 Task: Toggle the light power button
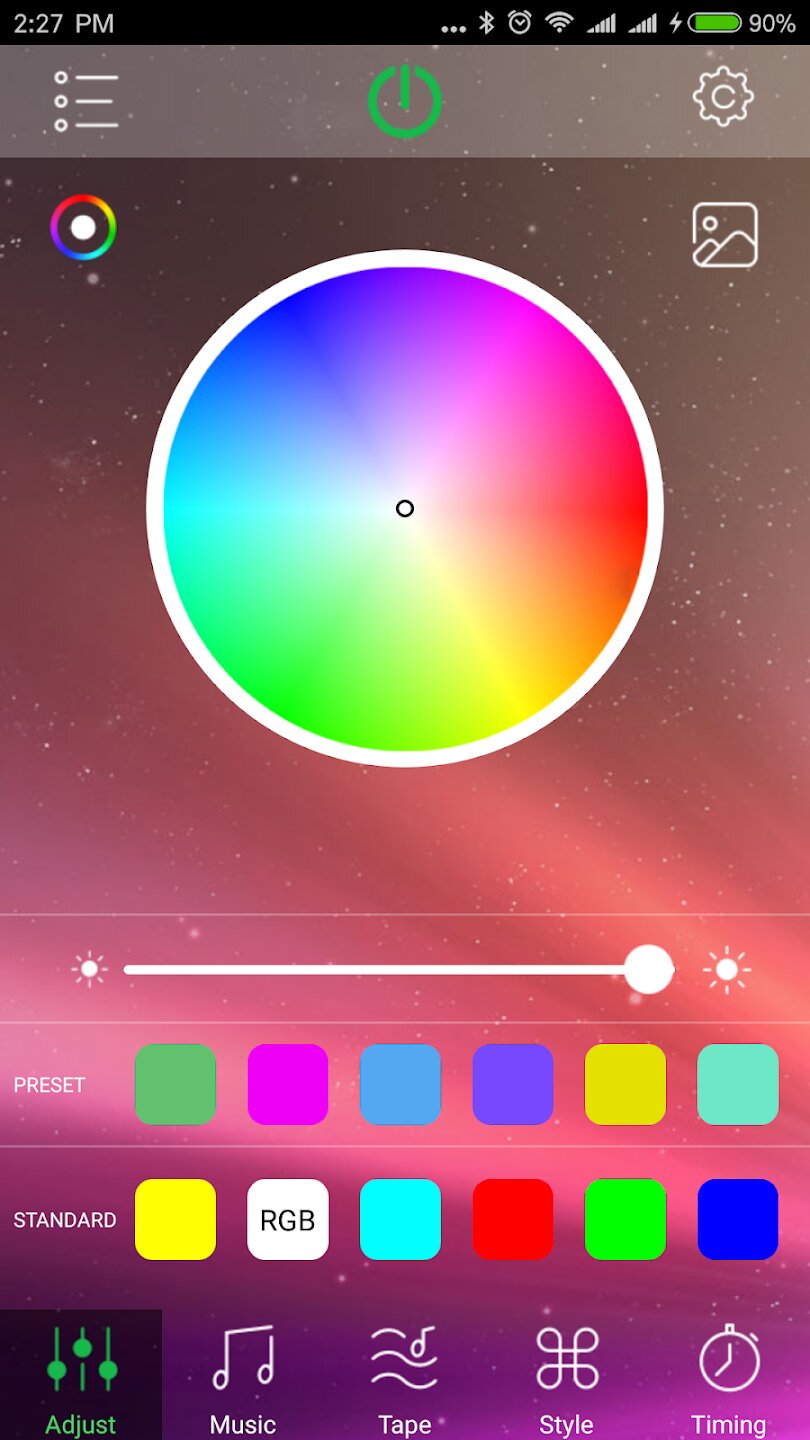404,101
